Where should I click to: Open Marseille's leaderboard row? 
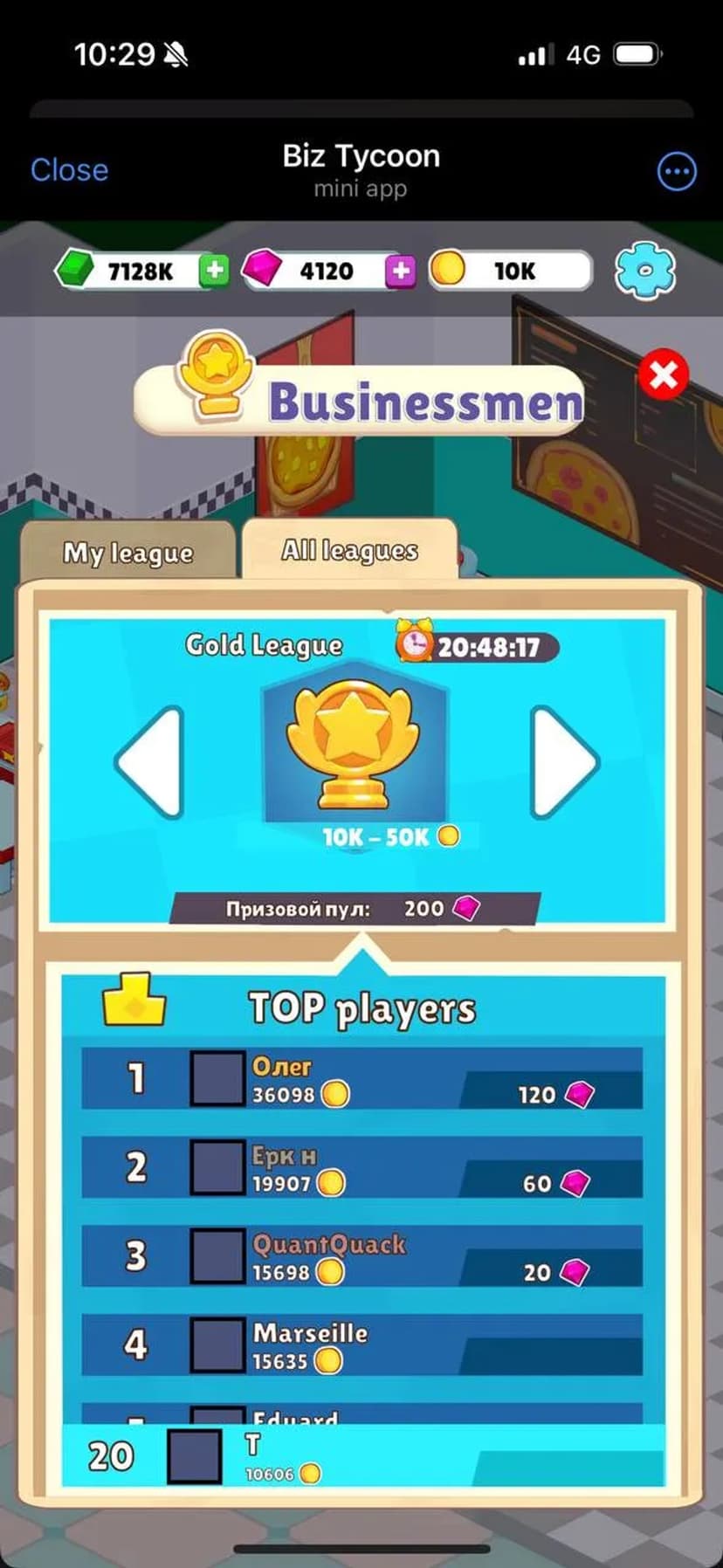(x=361, y=1345)
